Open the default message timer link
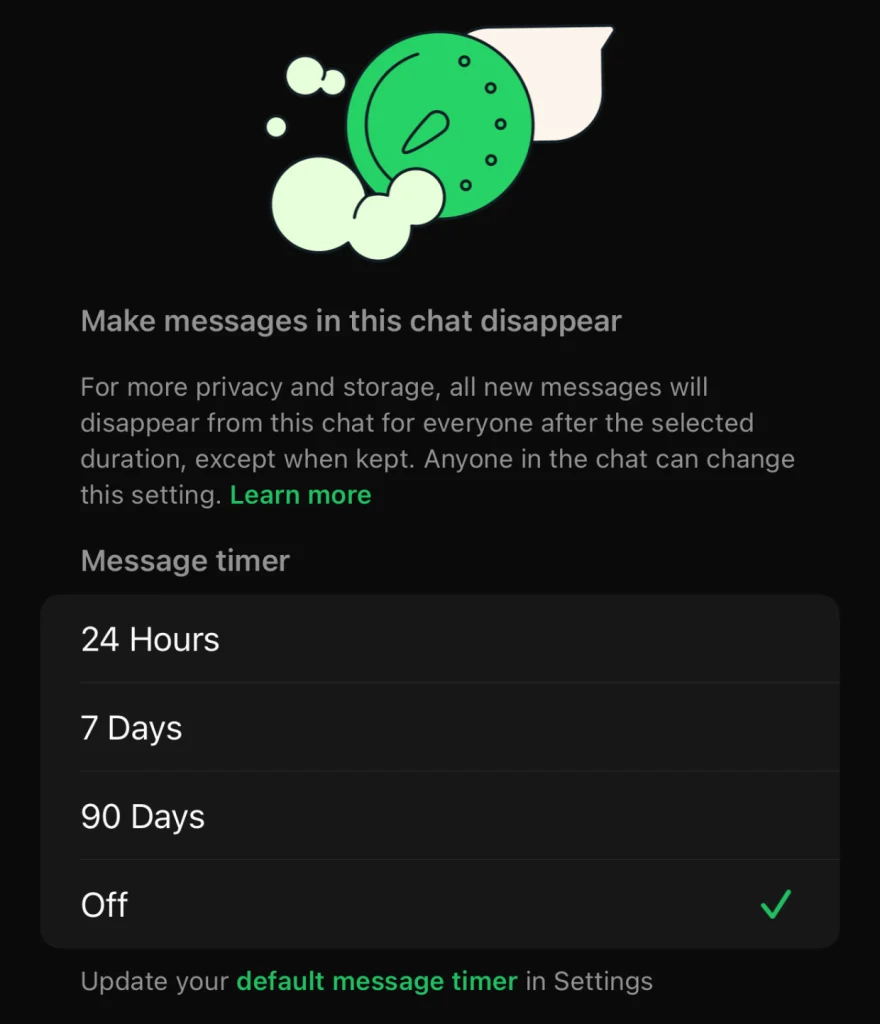Image resolution: width=880 pixels, height=1024 pixels. point(377,981)
